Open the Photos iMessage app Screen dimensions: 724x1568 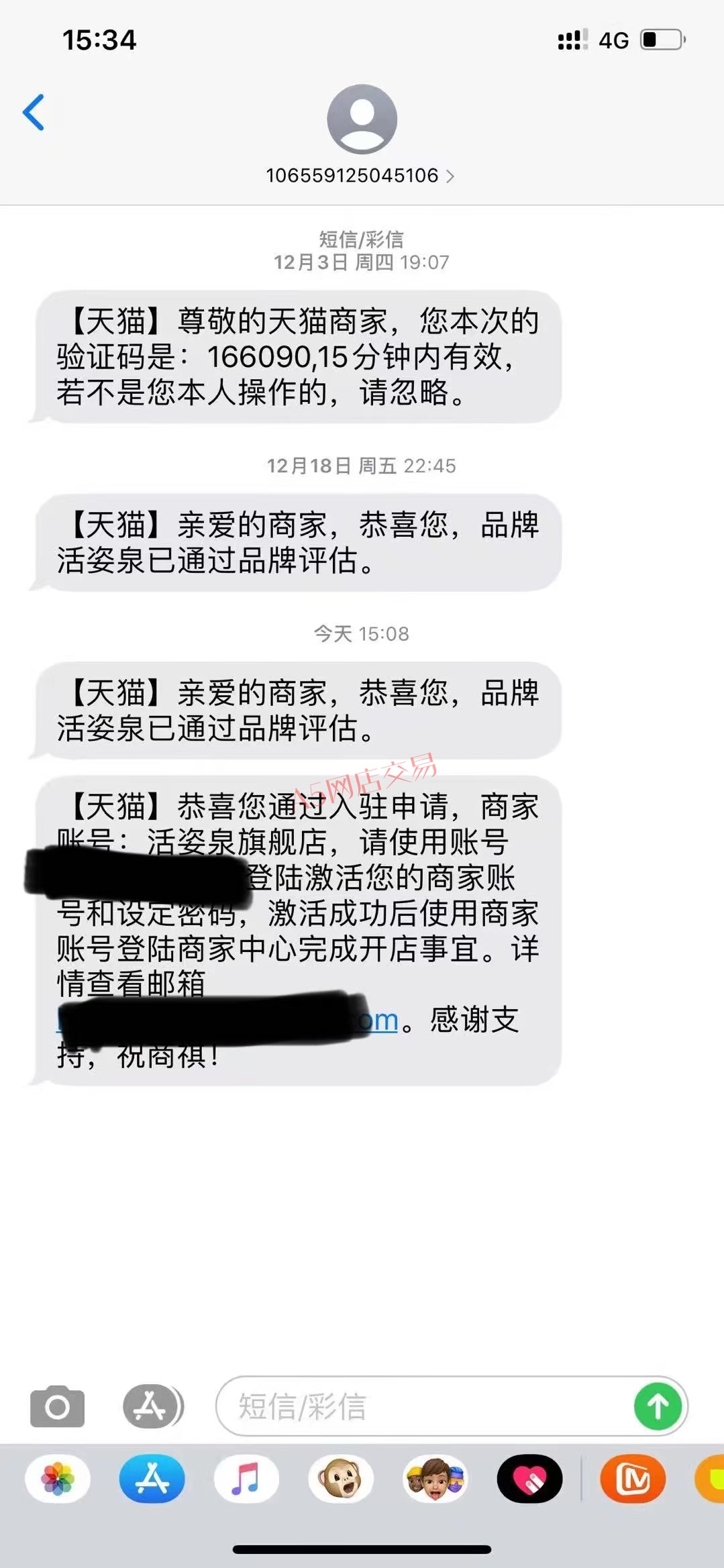pyautogui.click(x=58, y=1479)
